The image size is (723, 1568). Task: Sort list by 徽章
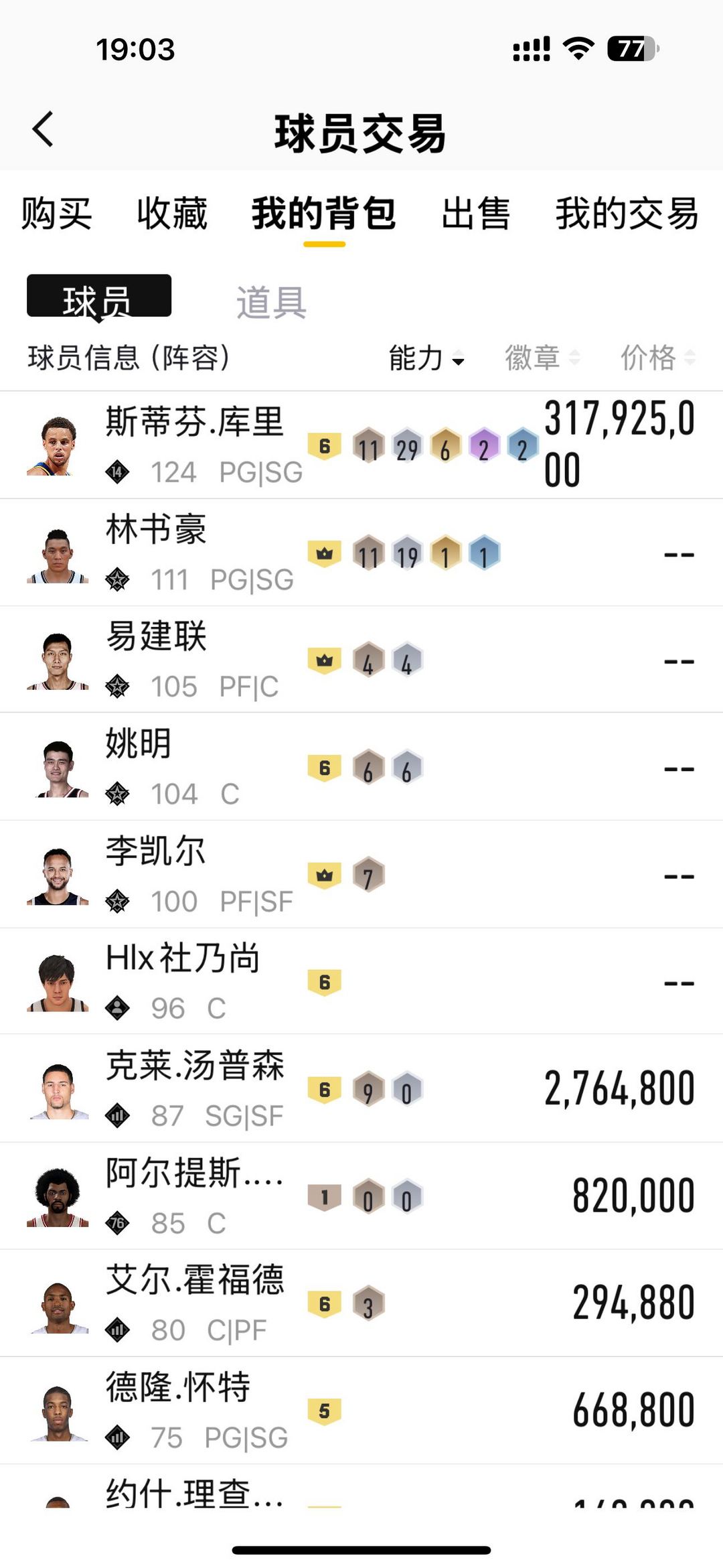pos(542,358)
